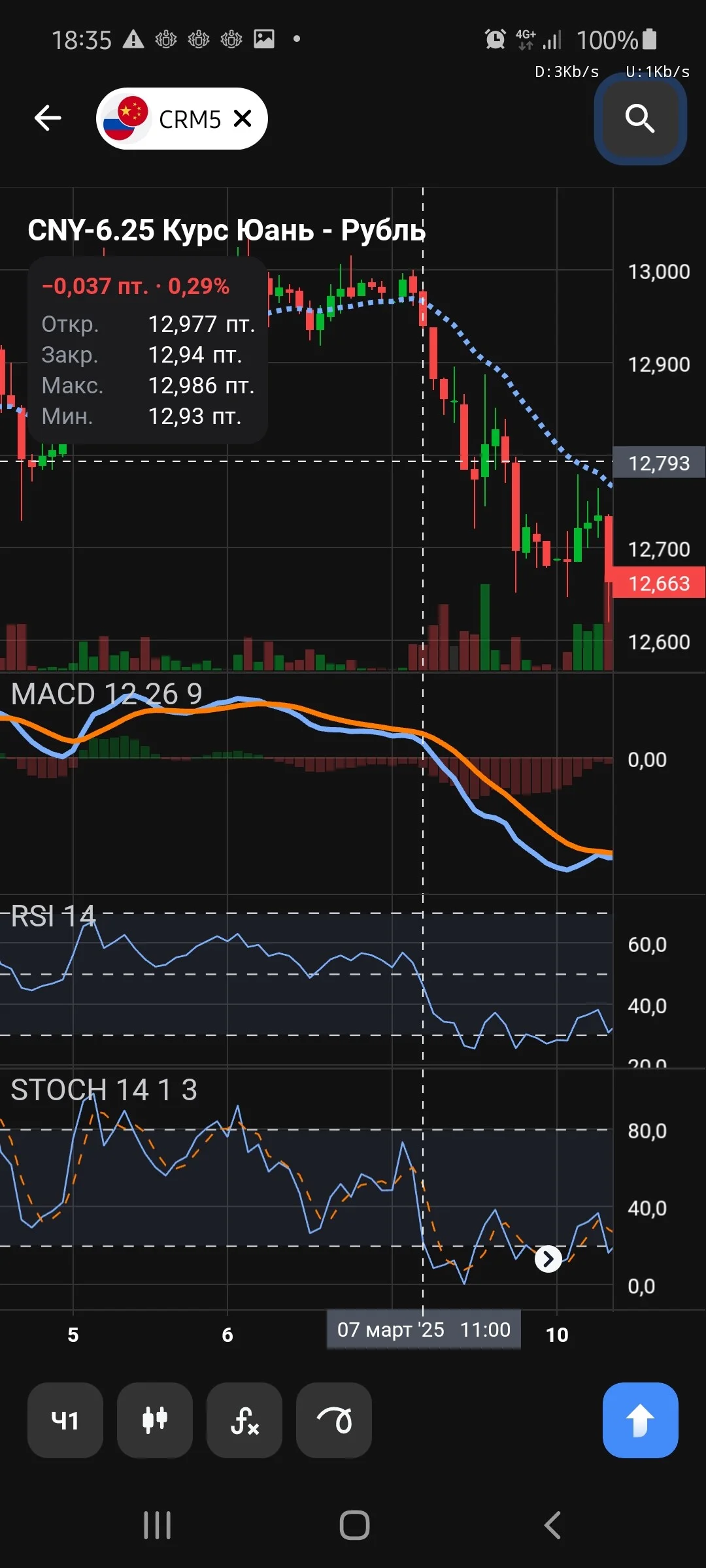706x1568 pixels.
Task: Open the search magnifier button
Action: (640, 119)
